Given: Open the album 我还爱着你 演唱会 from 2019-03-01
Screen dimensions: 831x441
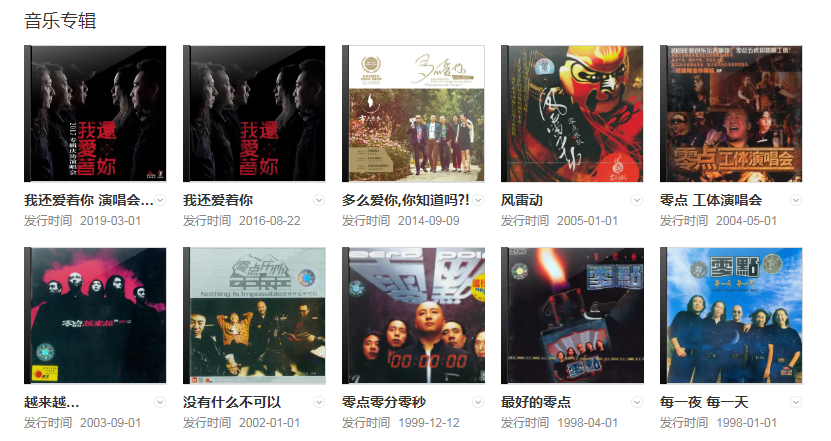Looking at the screenshot, I should coord(95,113).
